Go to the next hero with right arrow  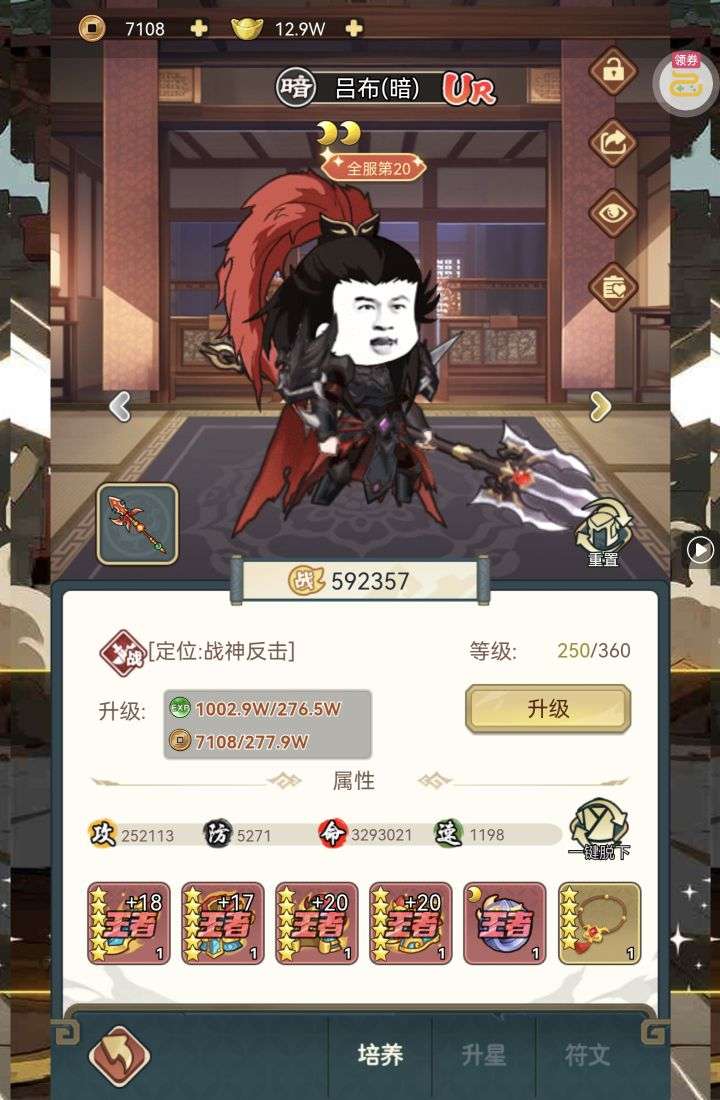click(x=600, y=406)
